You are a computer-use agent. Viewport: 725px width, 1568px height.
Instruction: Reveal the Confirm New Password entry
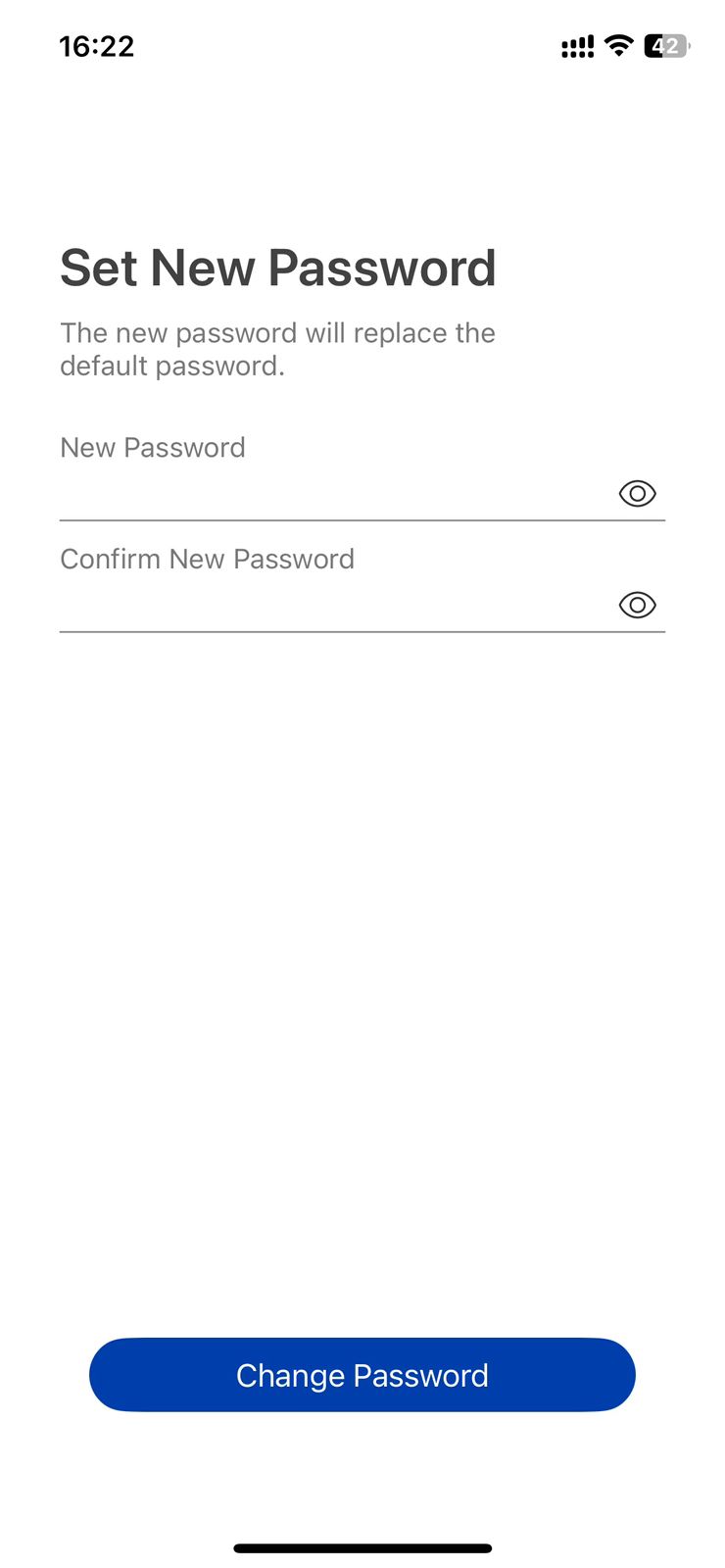[x=637, y=606]
